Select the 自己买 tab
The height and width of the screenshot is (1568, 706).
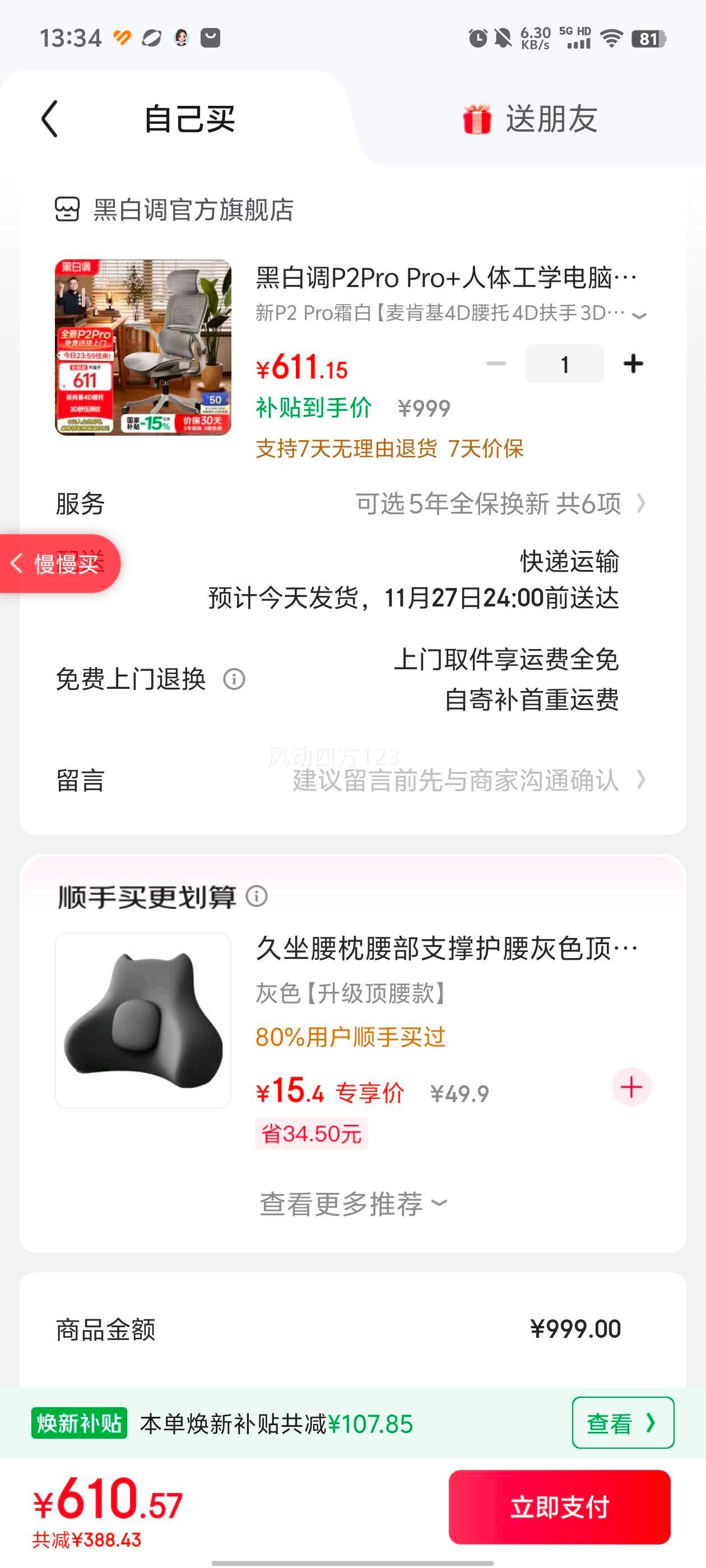click(x=189, y=119)
